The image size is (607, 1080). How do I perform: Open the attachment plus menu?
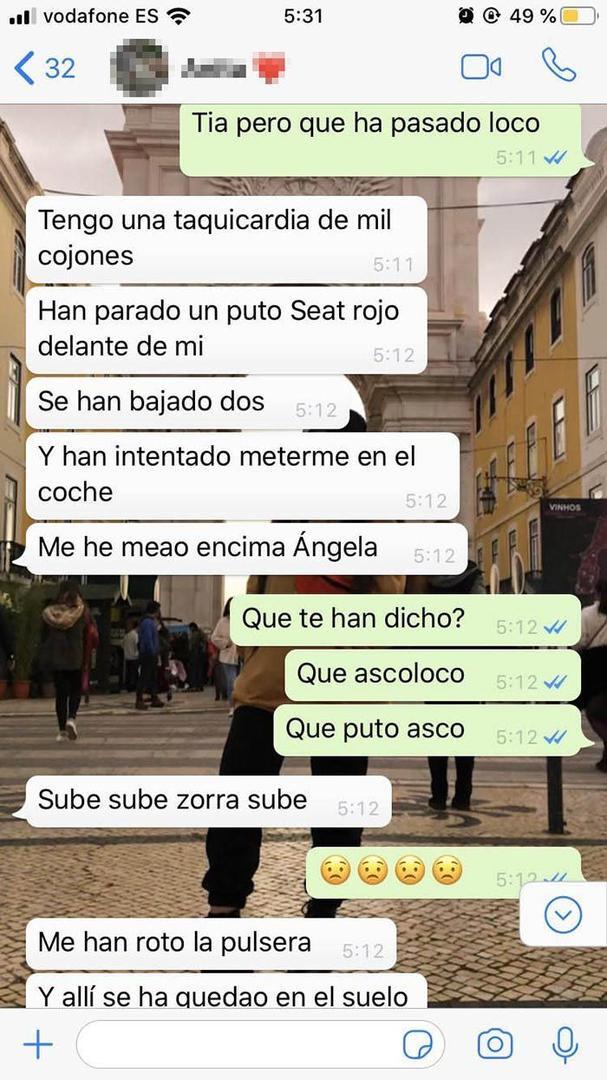pos(38,1045)
